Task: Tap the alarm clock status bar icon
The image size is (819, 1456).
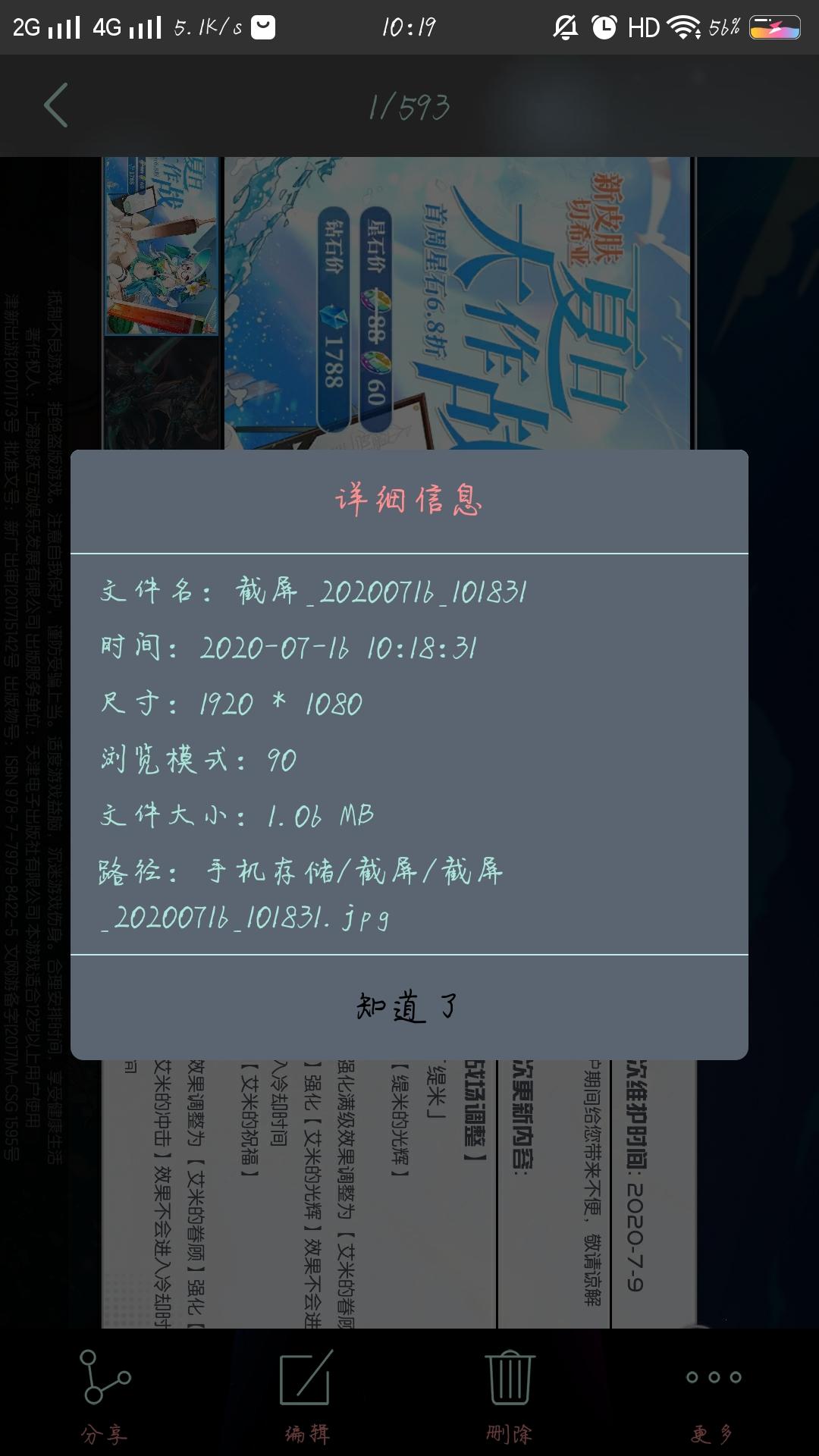Action: pos(601,25)
